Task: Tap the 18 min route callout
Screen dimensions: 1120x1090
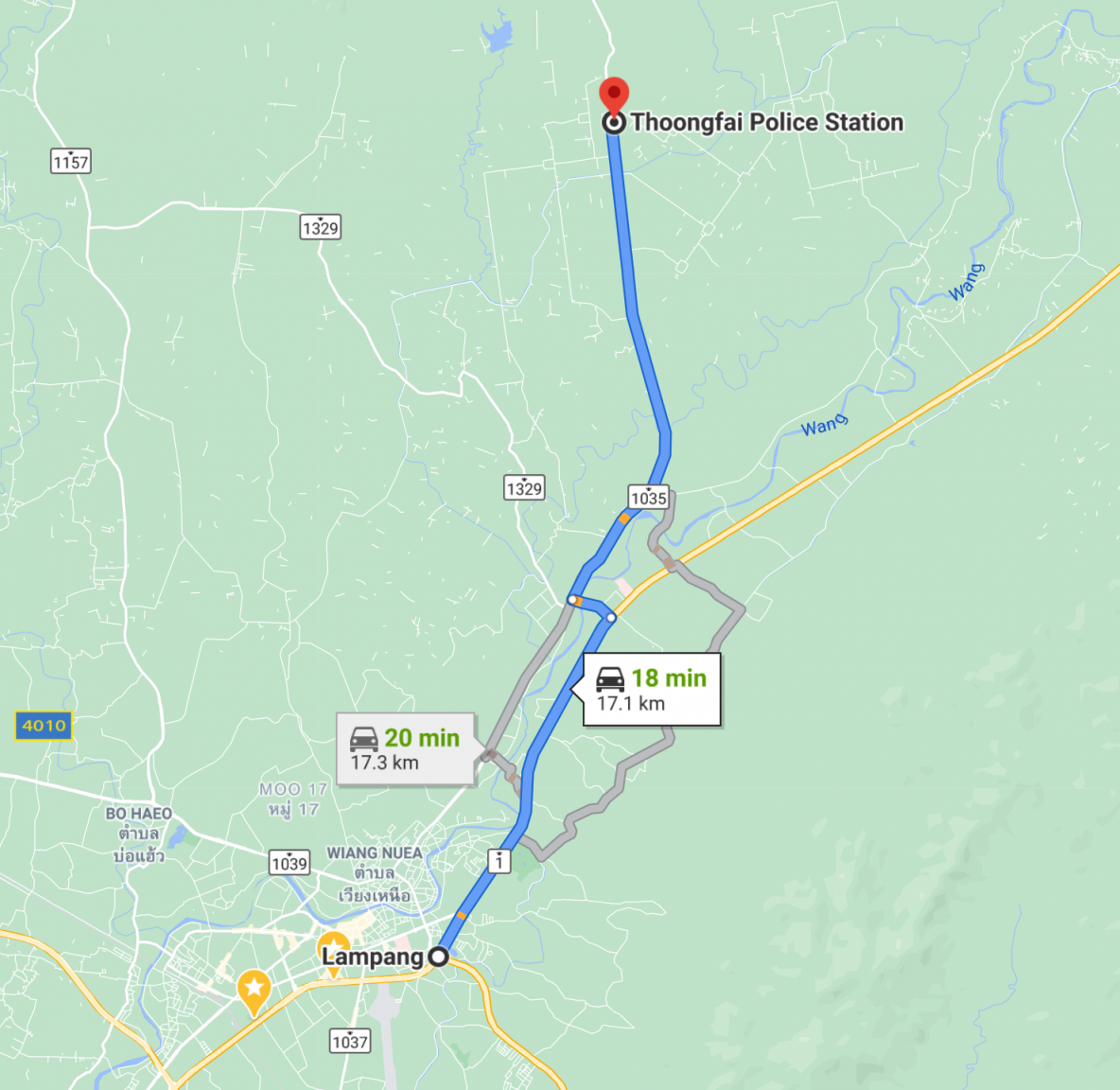Action: pos(652,689)
